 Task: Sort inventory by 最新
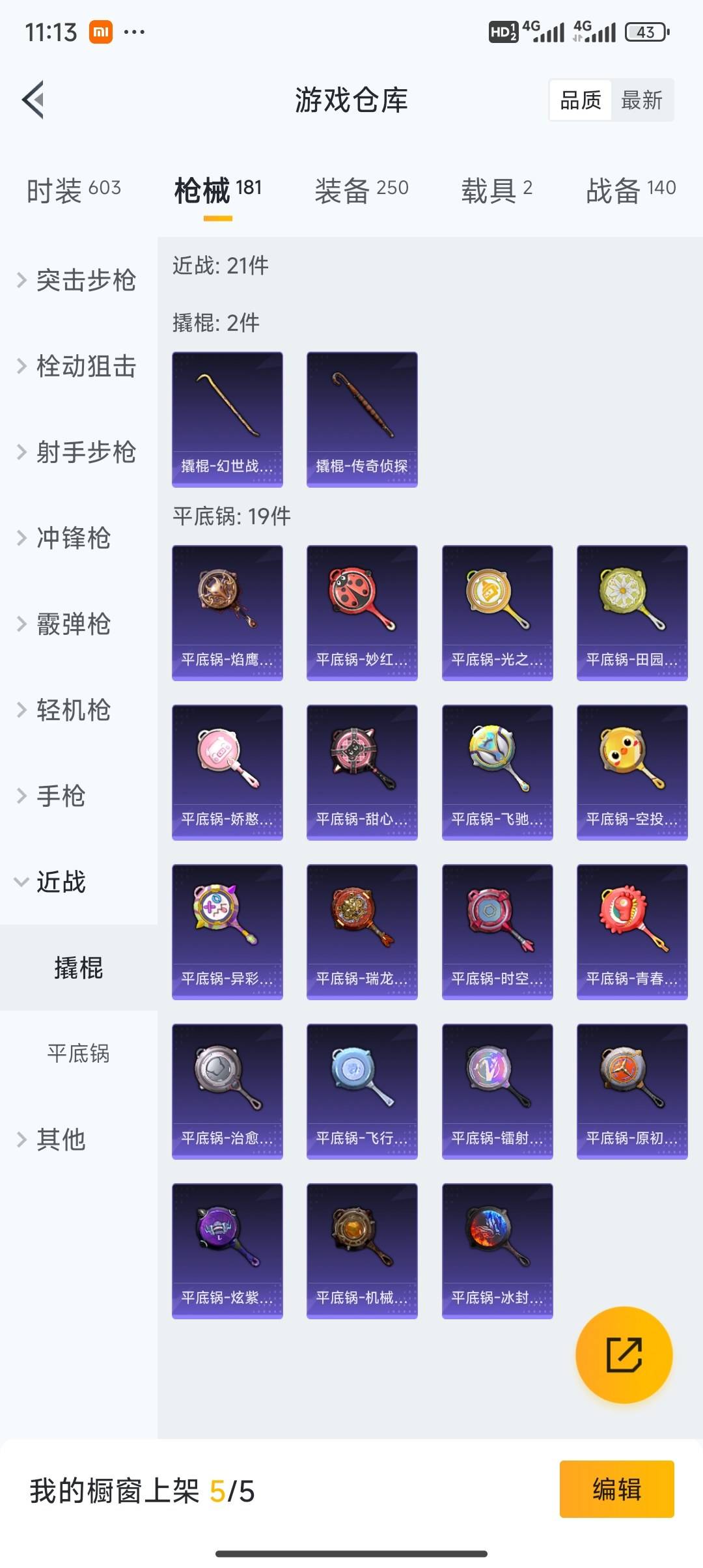coord(641,100)
